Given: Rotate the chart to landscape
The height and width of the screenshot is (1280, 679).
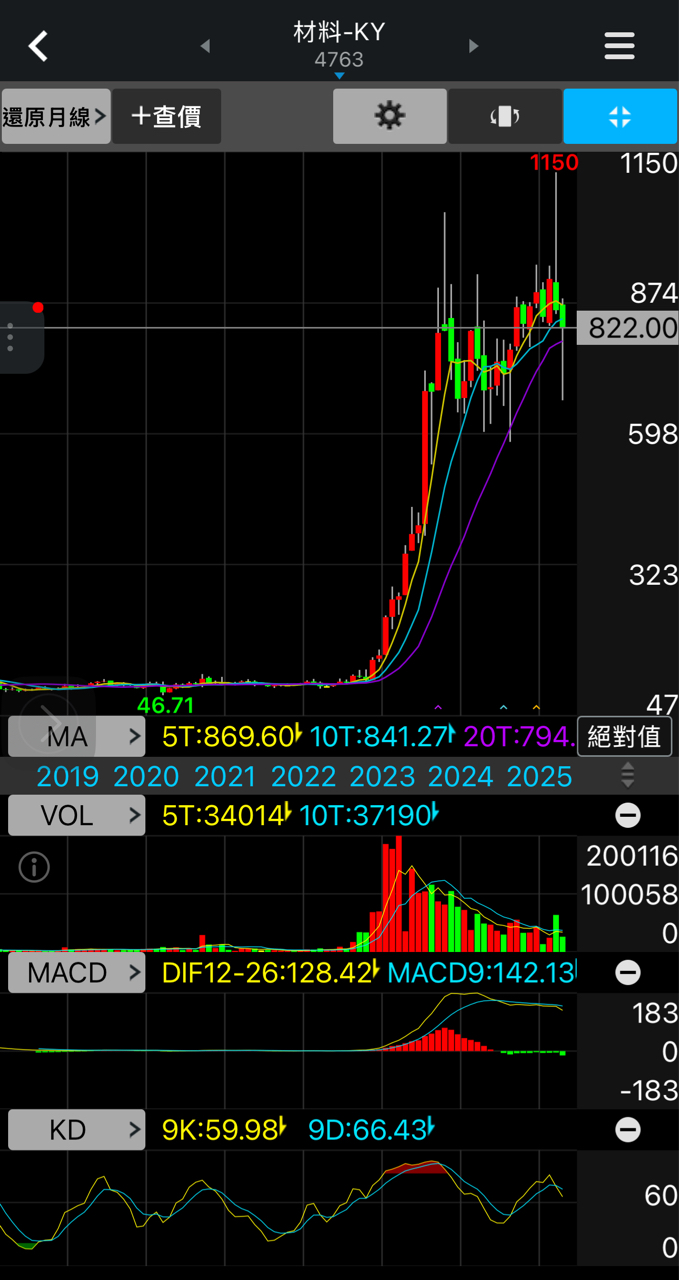Looking at the screenshot, I should point(504,117).
